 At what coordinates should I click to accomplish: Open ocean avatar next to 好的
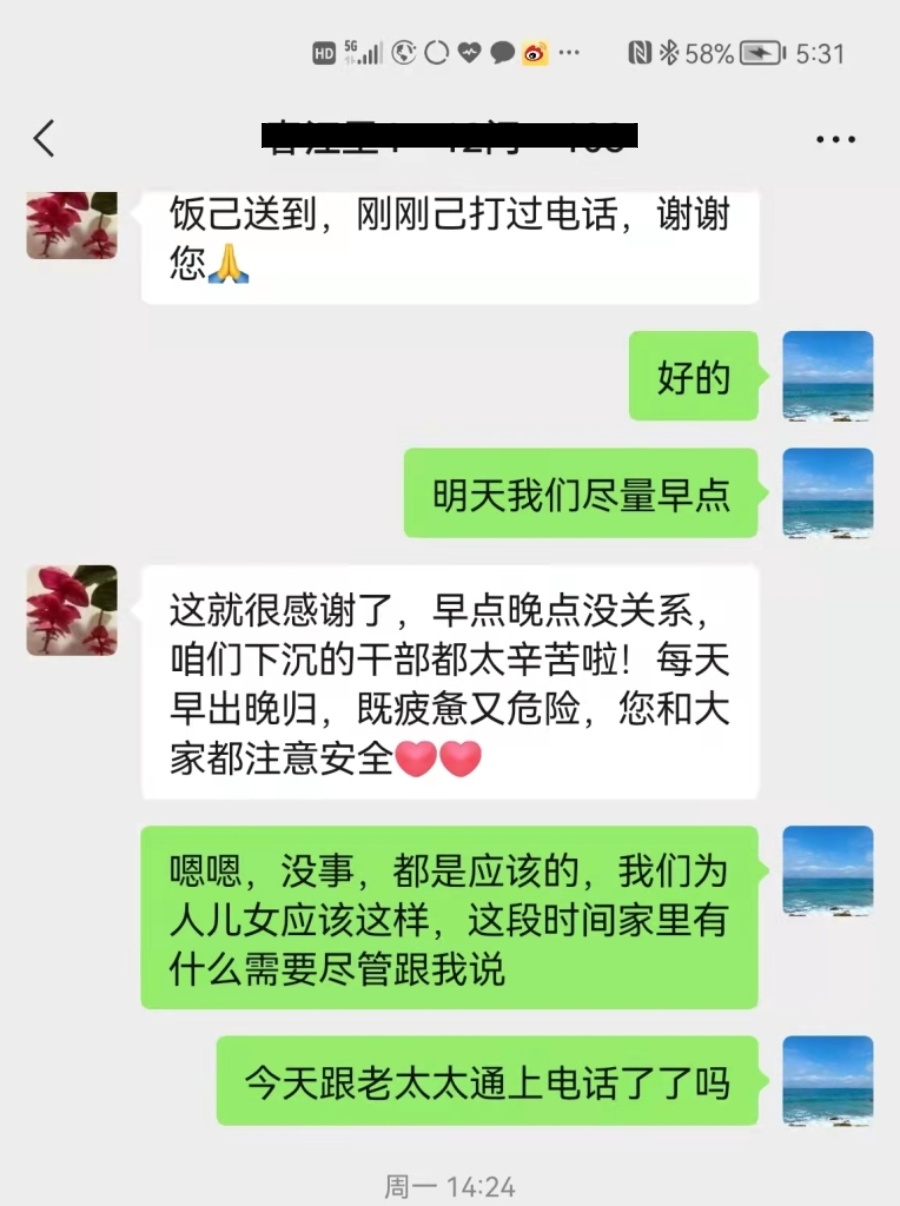tap(827, 376)
